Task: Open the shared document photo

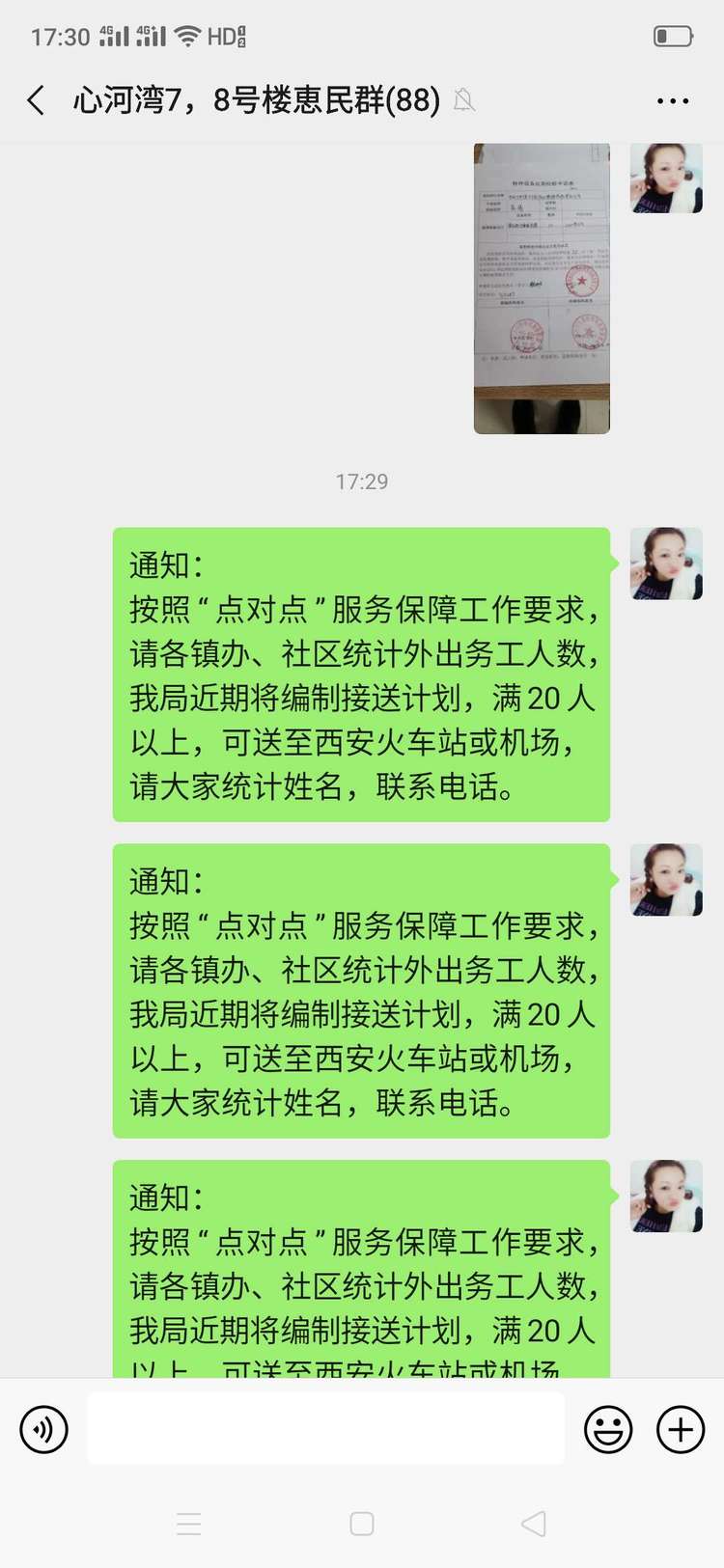Action: [542, 289]
